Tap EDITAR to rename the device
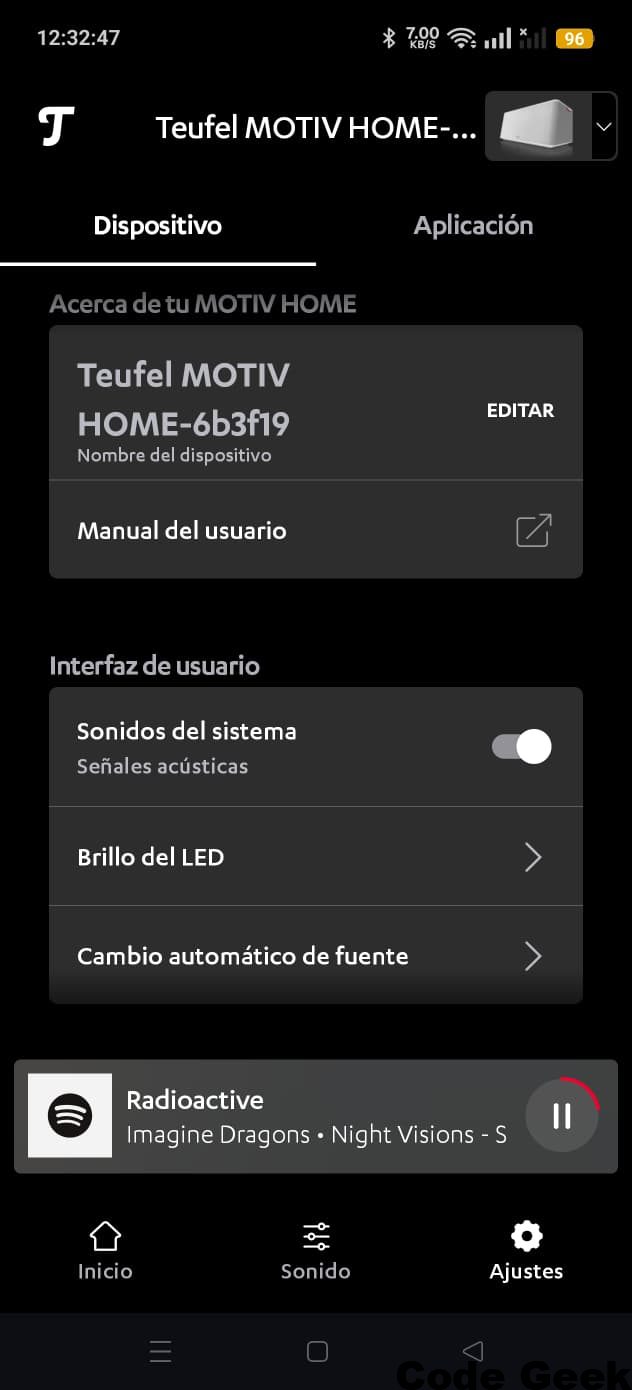 520,411
